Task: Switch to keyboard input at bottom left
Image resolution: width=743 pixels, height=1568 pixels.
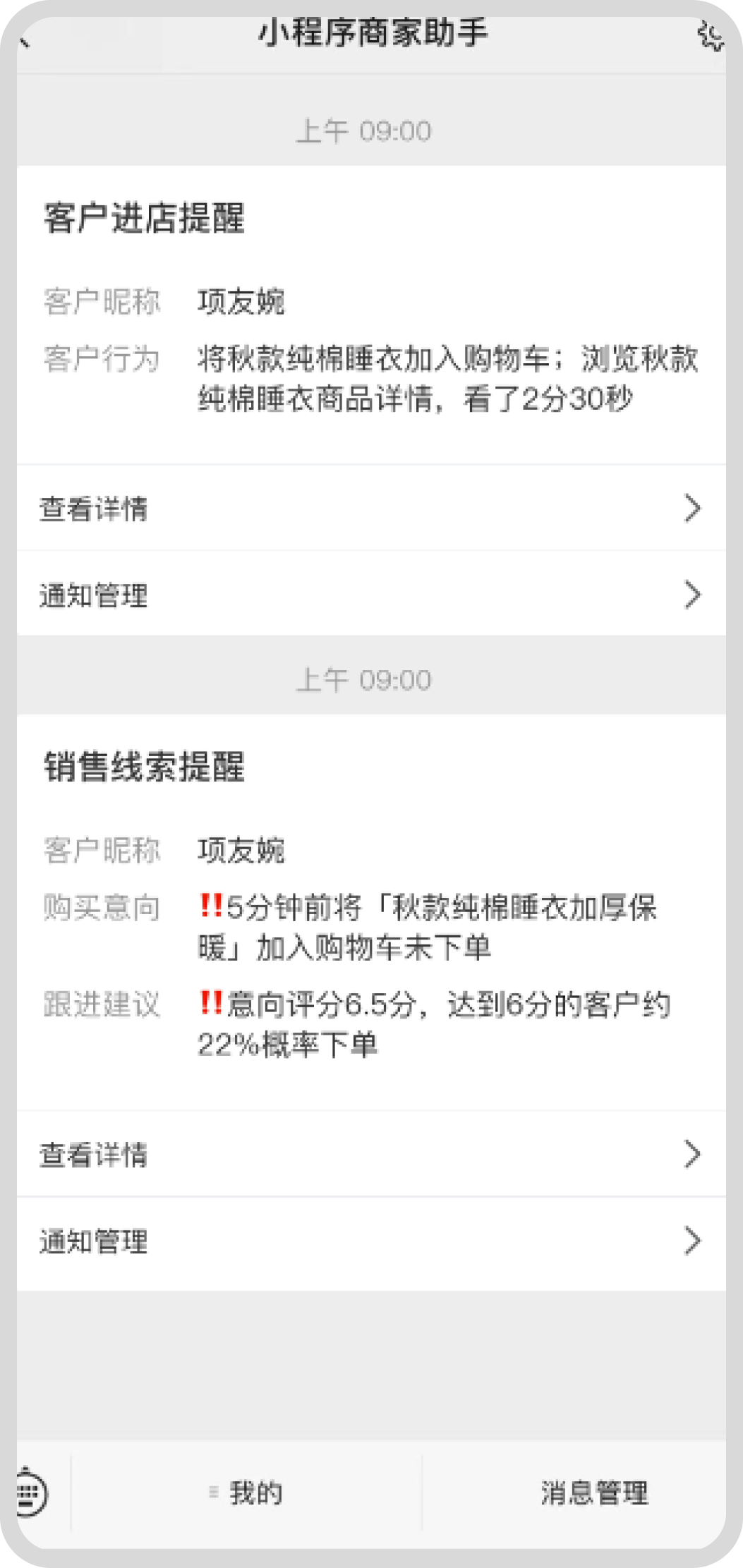Action: coord(31,1492)
